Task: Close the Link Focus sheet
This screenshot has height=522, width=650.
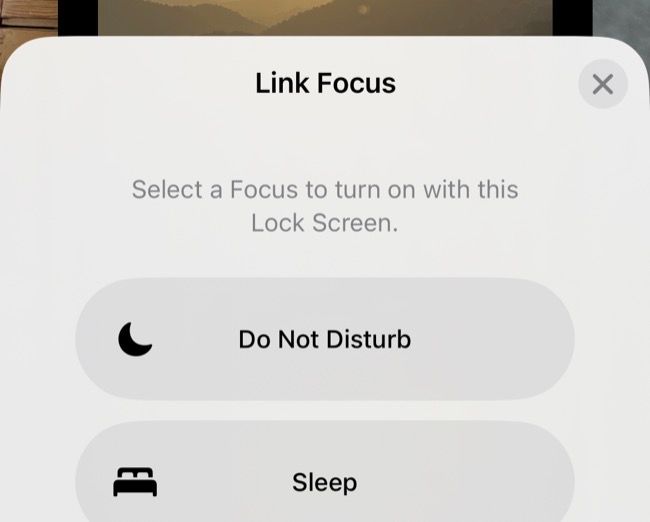Action: 602,85
